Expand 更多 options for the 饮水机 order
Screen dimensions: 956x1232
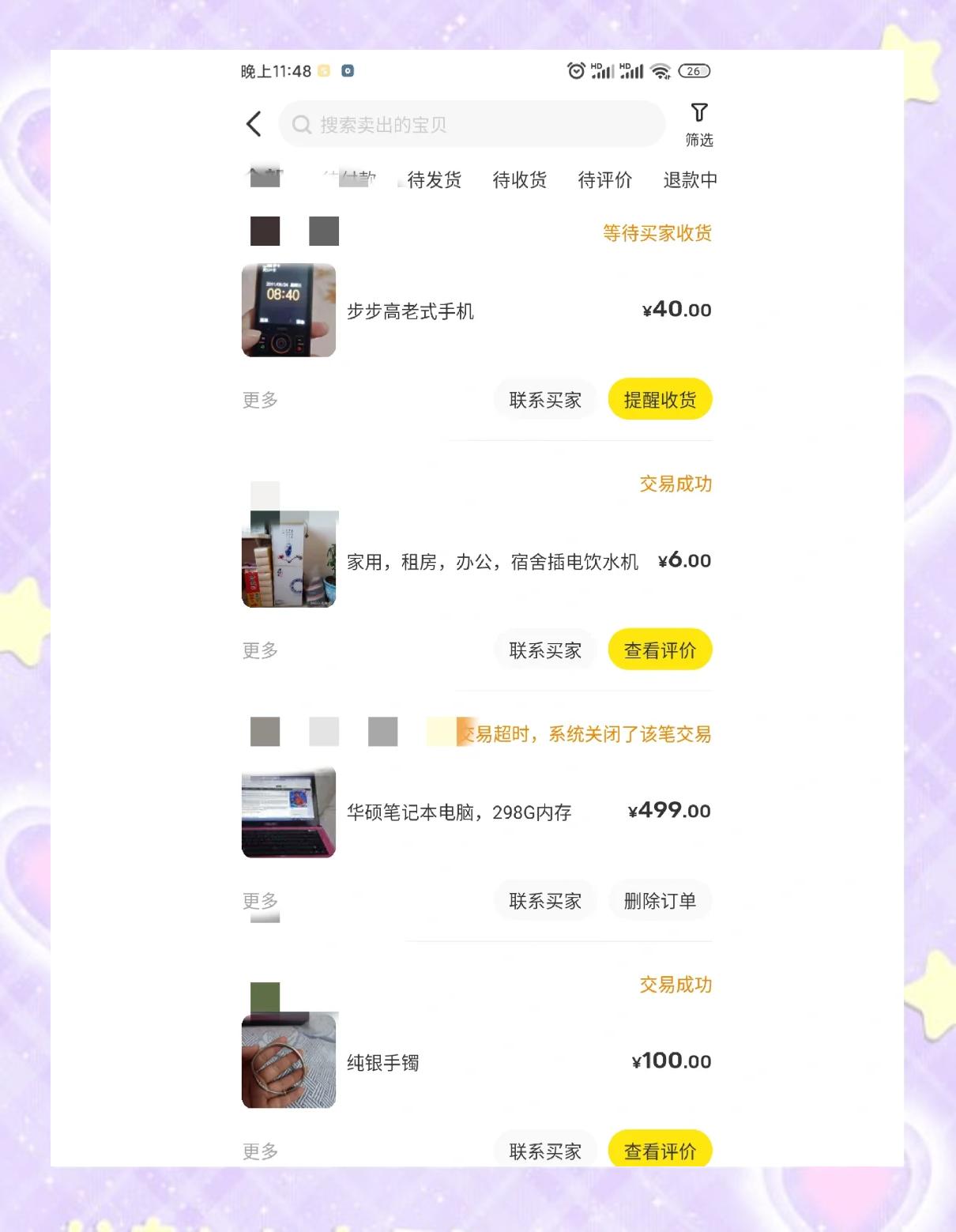[260, 650]
